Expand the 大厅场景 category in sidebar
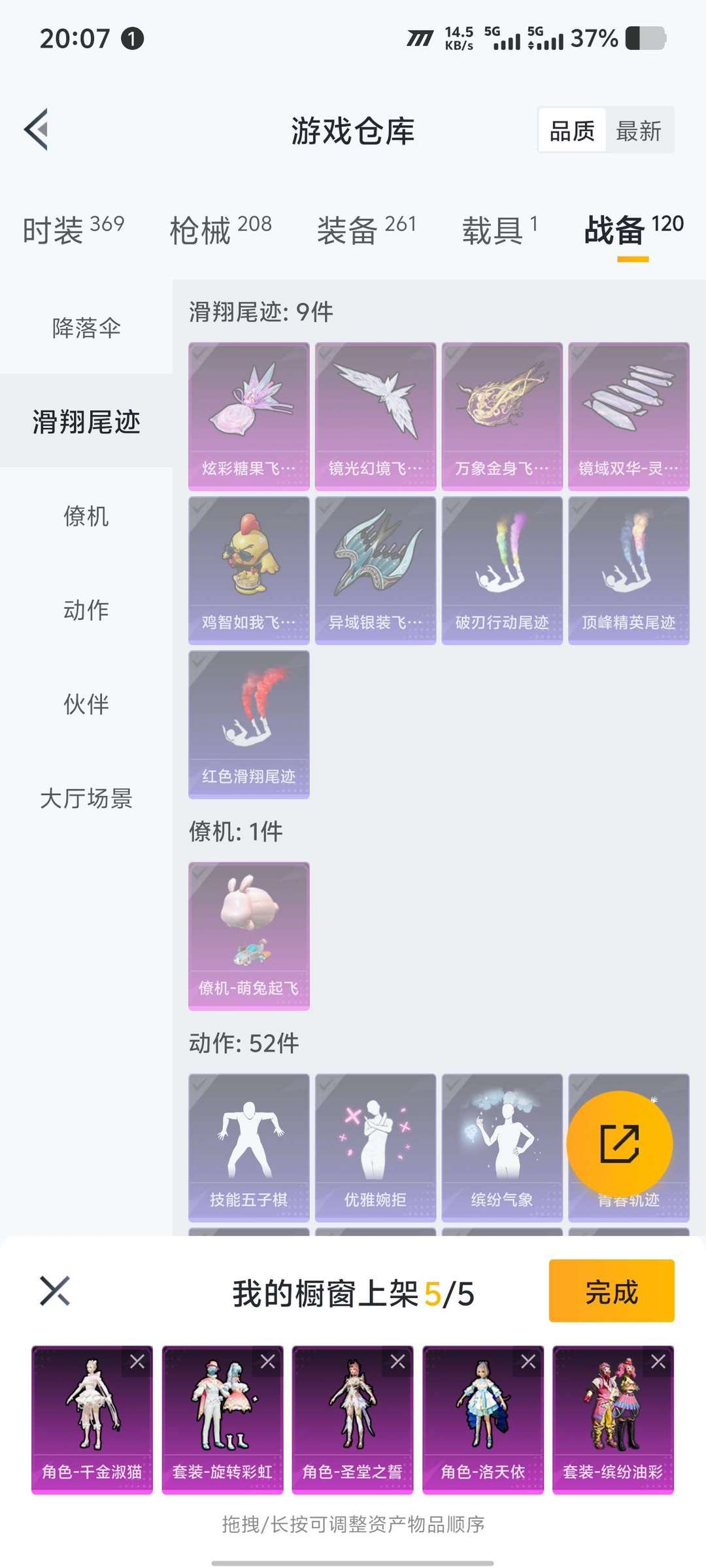 tap(87, 798)
